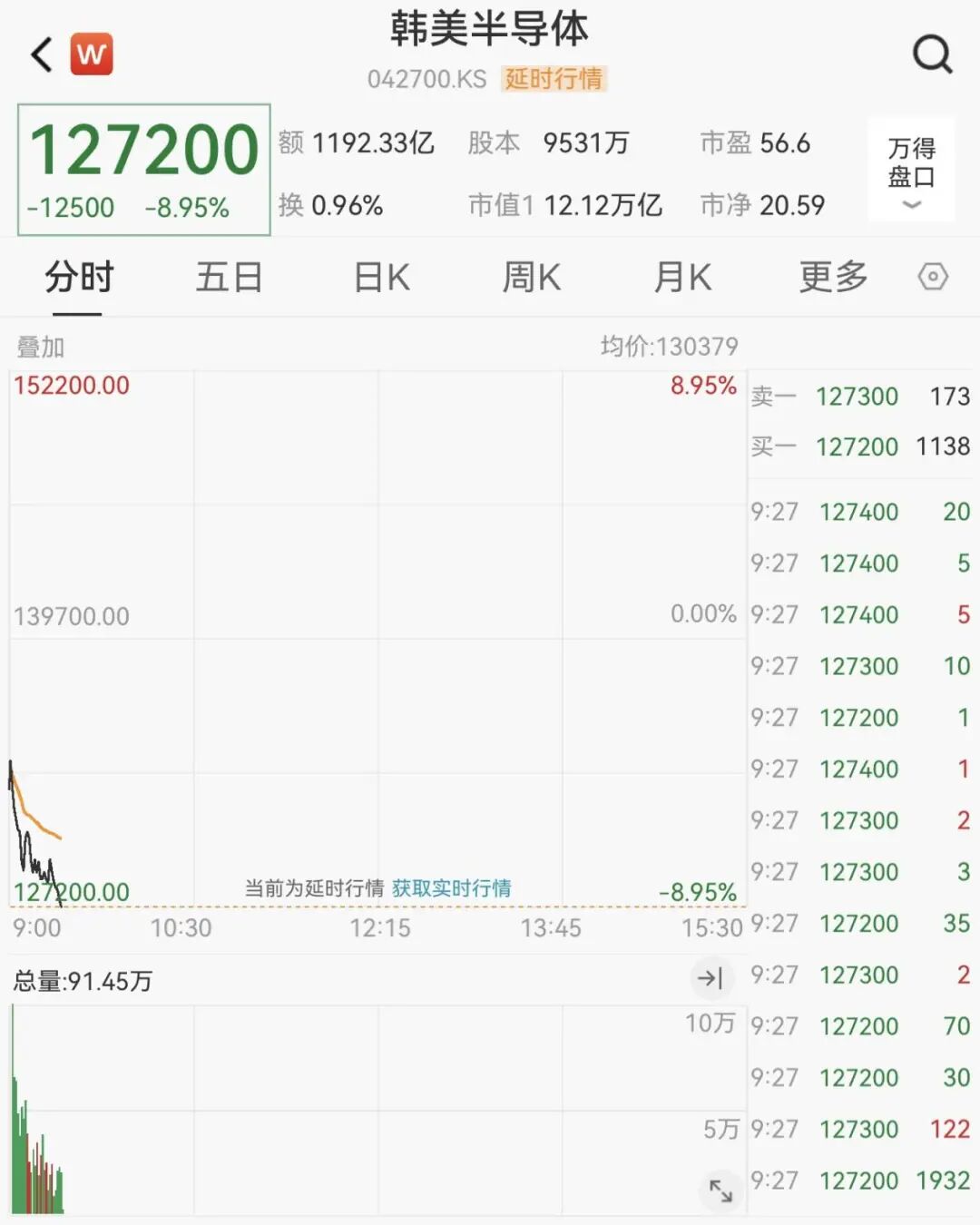Switch to the 五日 chart tab
980x1225 pixels.
point(230,278)
